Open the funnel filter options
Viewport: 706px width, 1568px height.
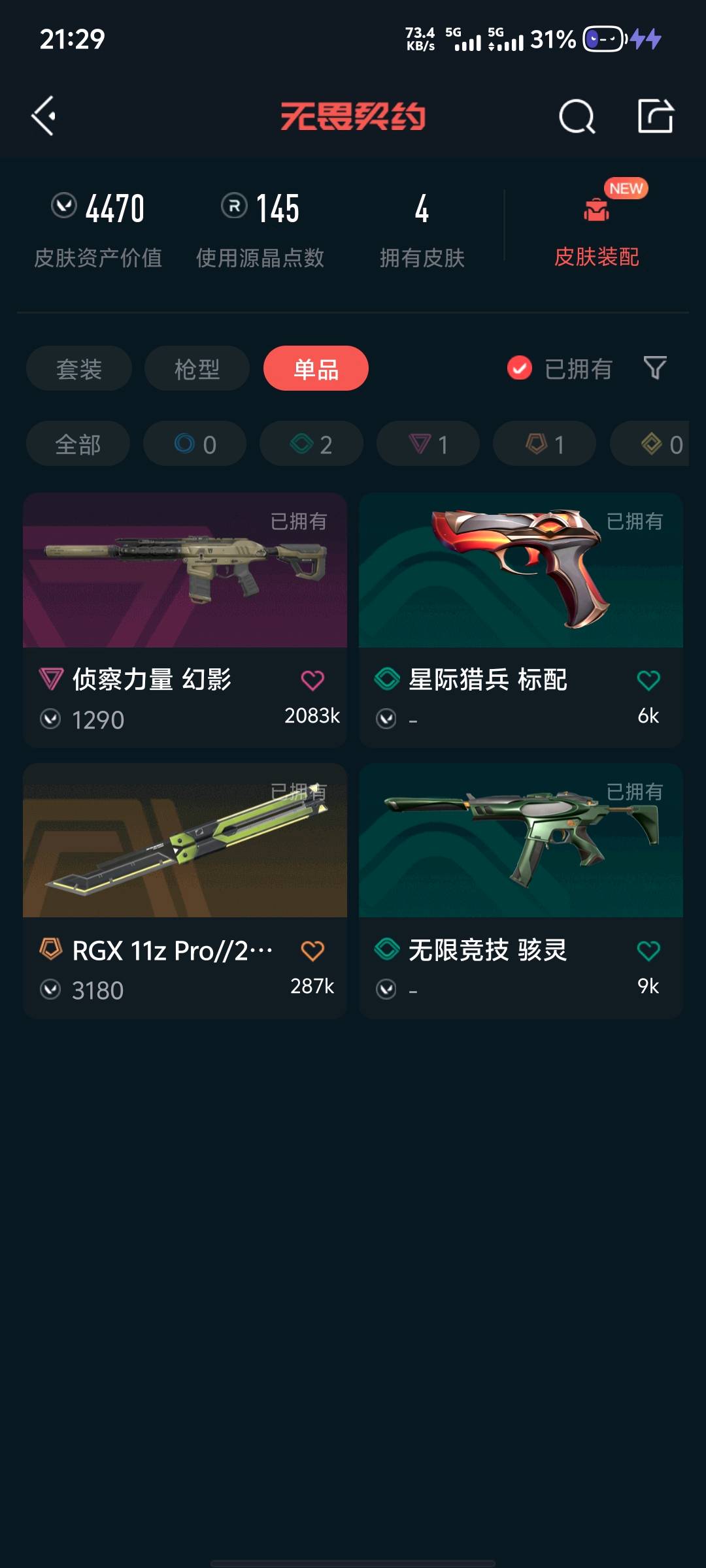pos(655,368)
